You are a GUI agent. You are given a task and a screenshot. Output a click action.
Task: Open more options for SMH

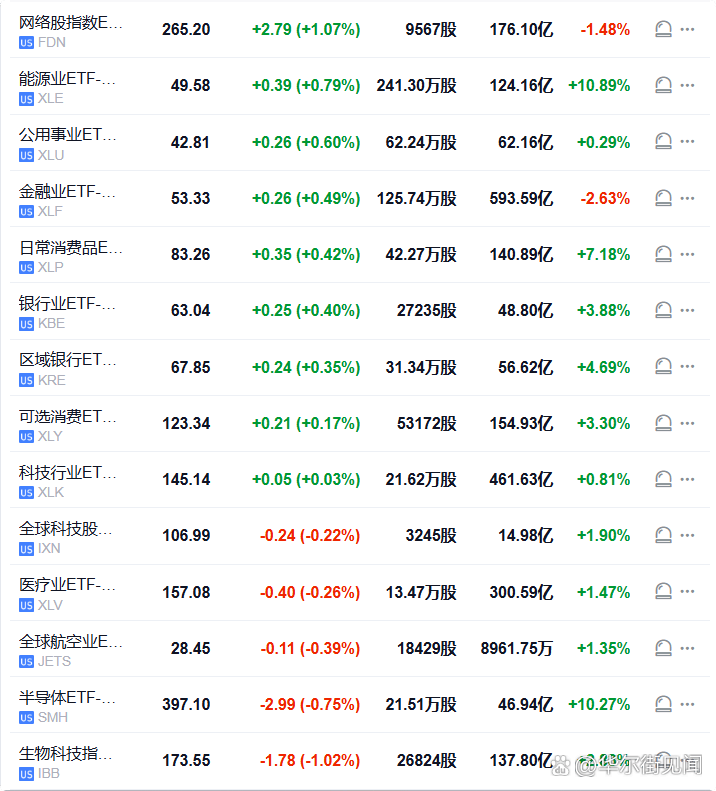click(687, 705)
